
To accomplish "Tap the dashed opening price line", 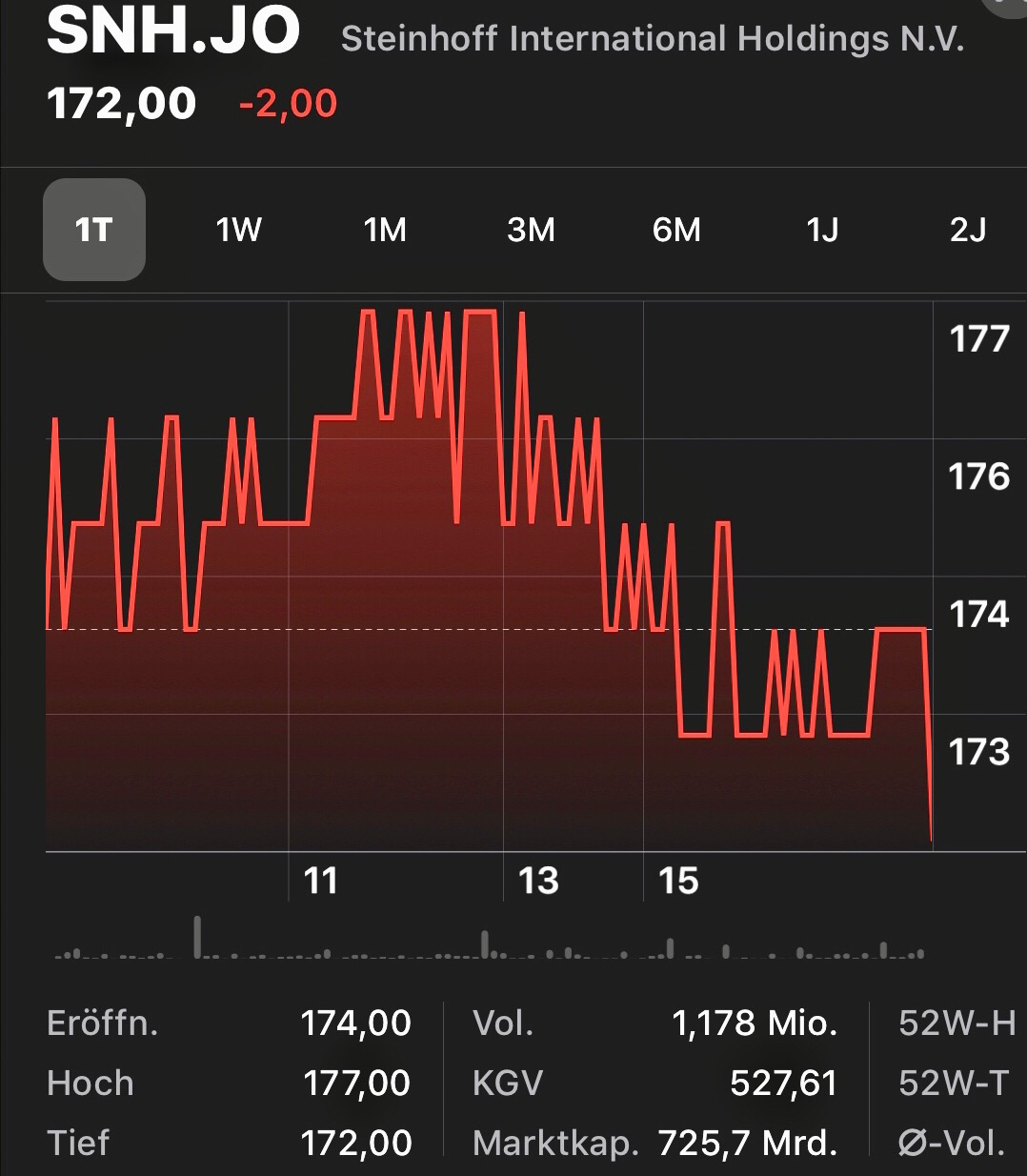I will 476,628.
